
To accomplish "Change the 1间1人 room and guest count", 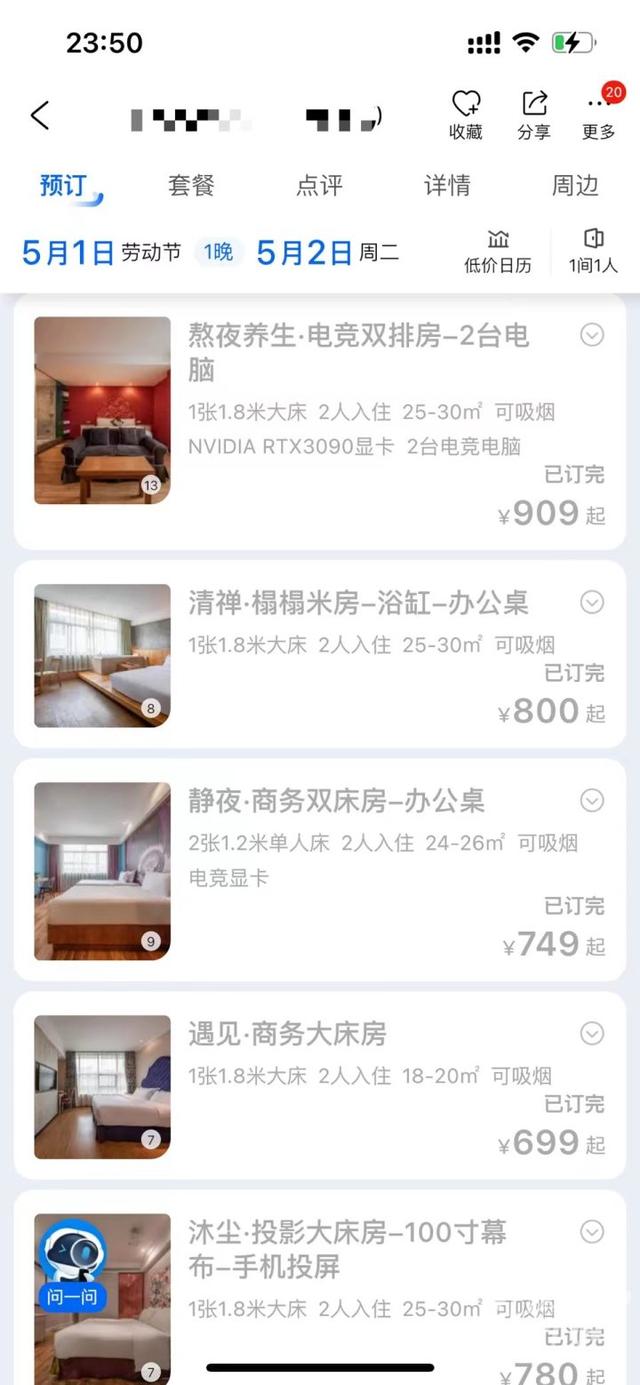I will 593,252.
